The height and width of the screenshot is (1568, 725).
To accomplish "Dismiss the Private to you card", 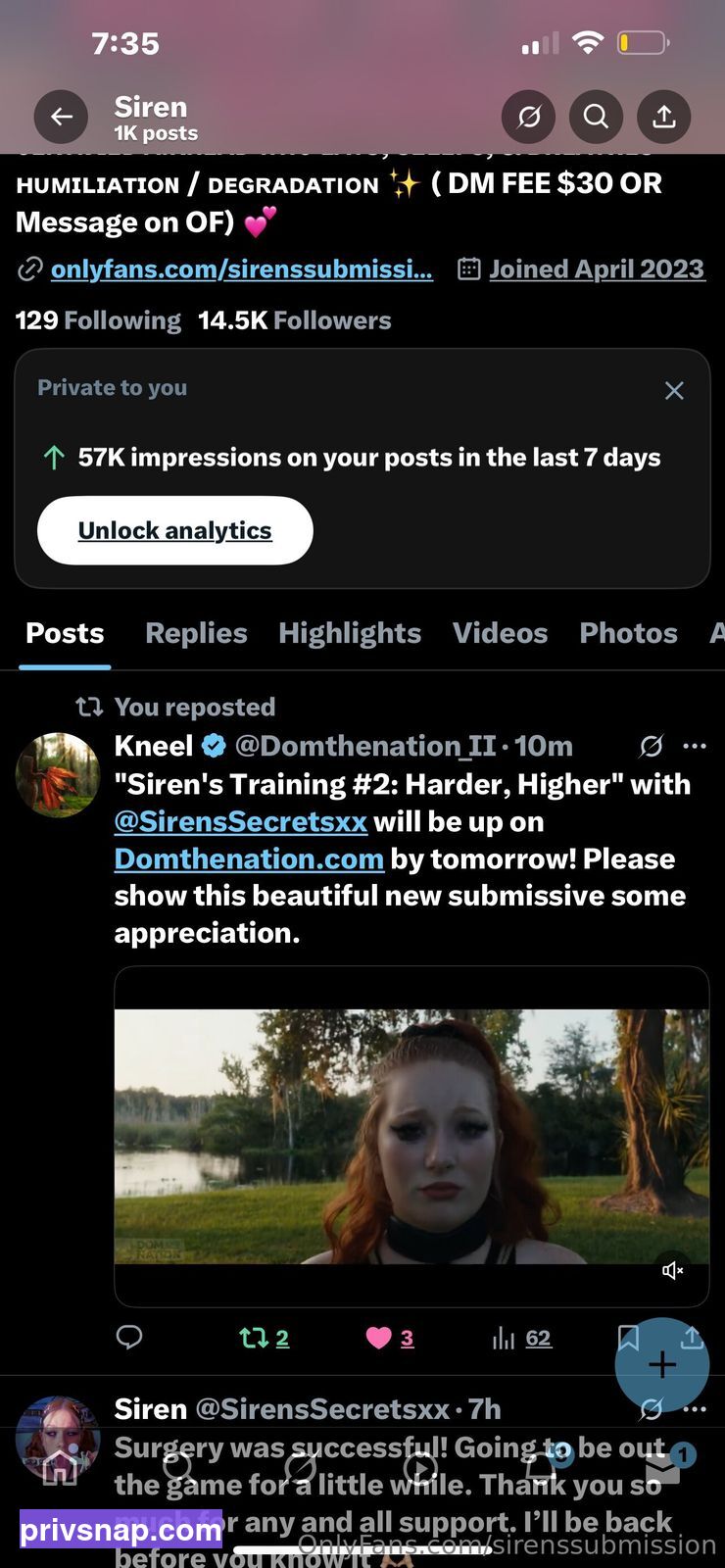I will pos(674,391).
